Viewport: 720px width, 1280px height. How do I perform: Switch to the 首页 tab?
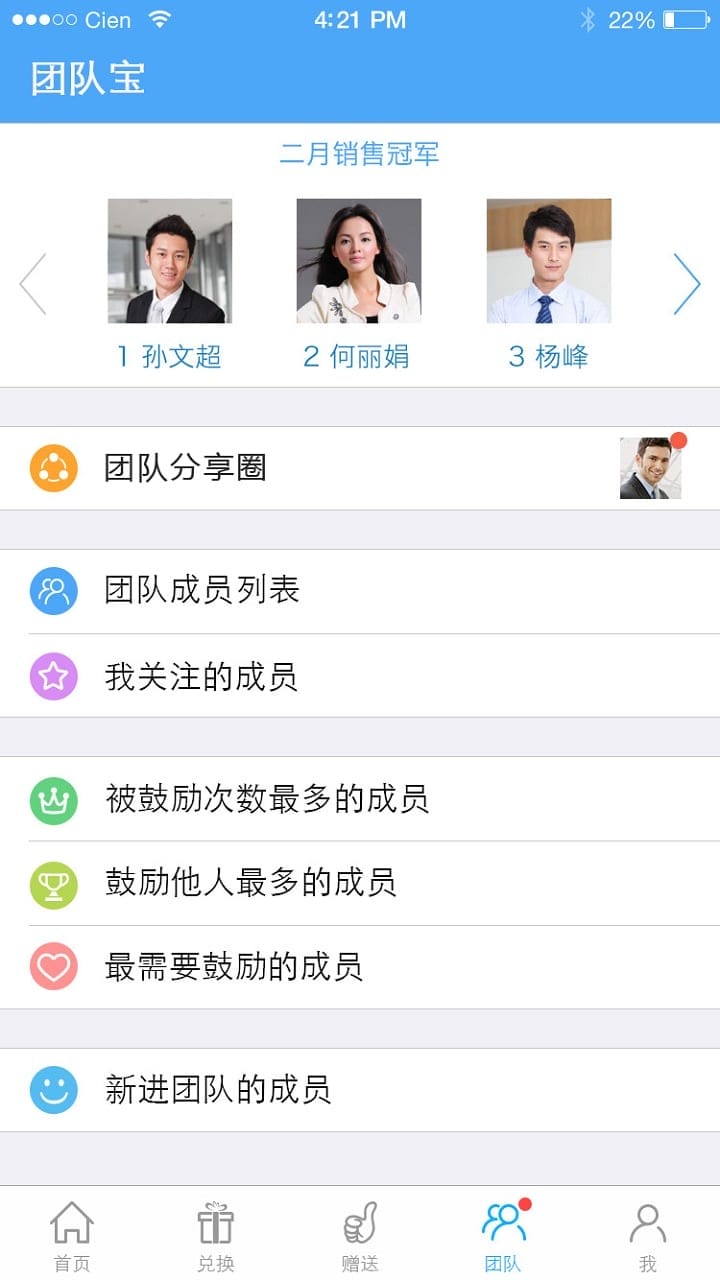coord(72,1236)
